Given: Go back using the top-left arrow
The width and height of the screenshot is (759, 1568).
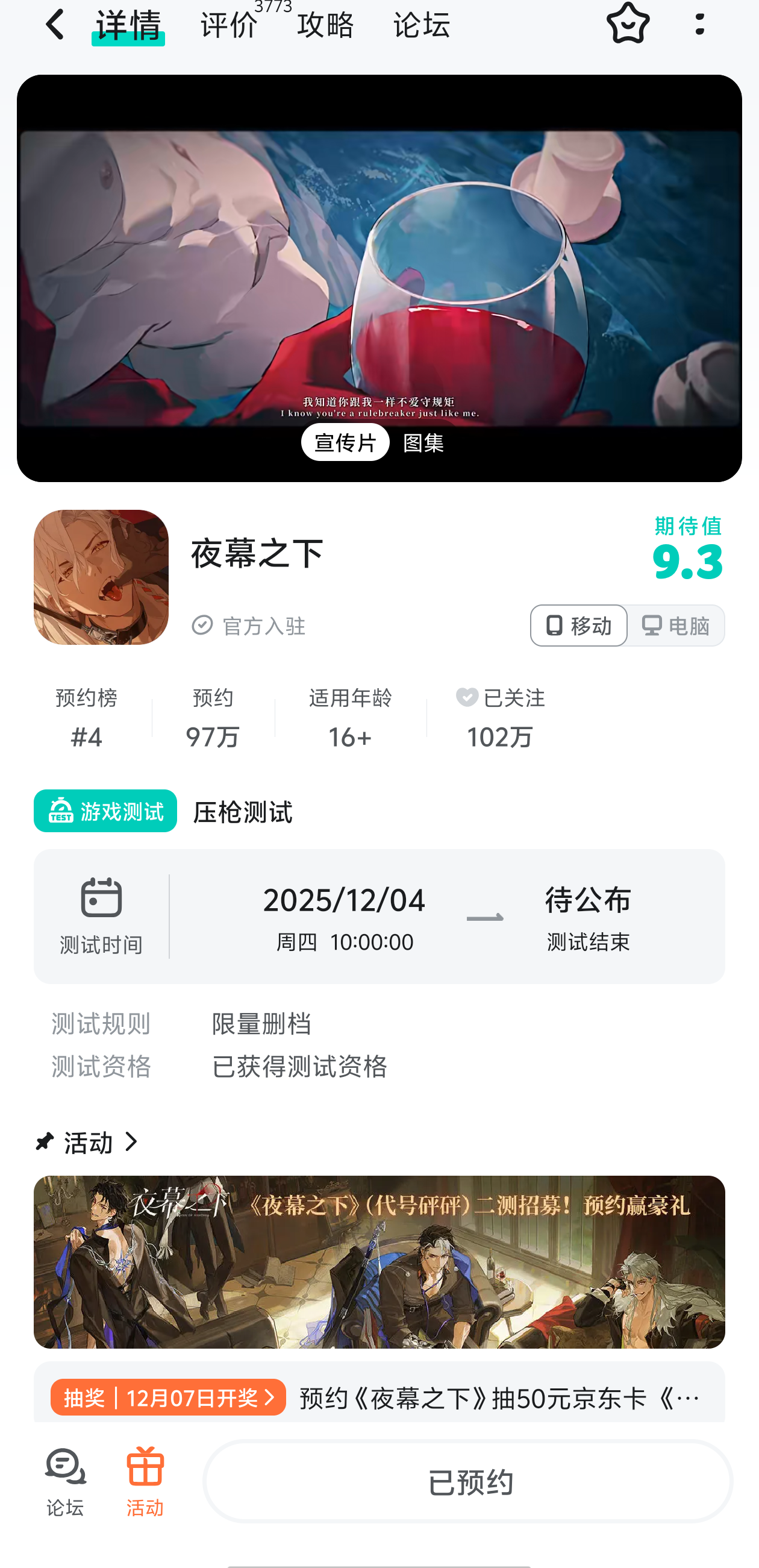Looking at the screenshot, I should (x=55, y=24).
